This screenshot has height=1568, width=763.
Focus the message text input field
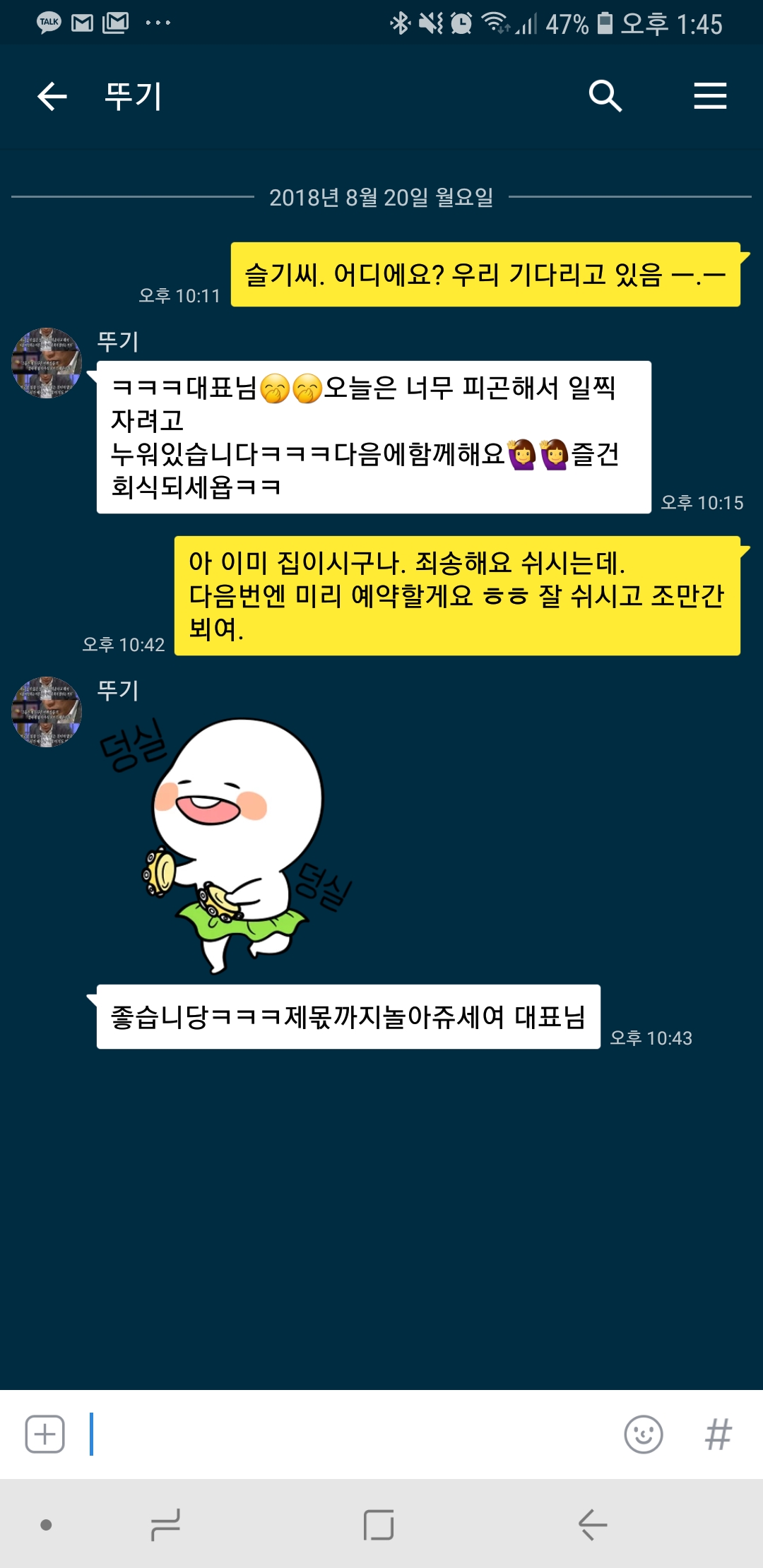(353, 1435)
